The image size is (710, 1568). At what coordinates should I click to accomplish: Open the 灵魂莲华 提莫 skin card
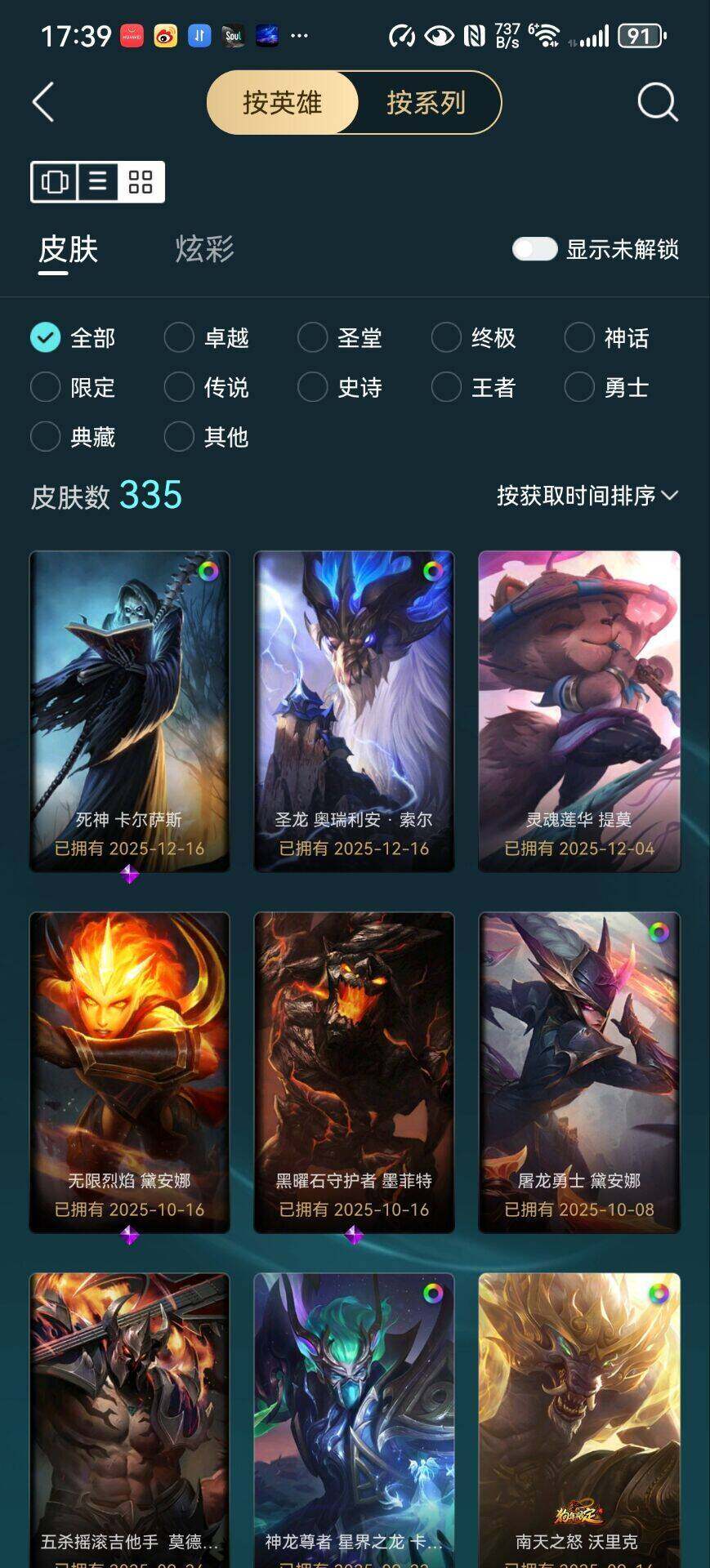[x=578, y=710]
